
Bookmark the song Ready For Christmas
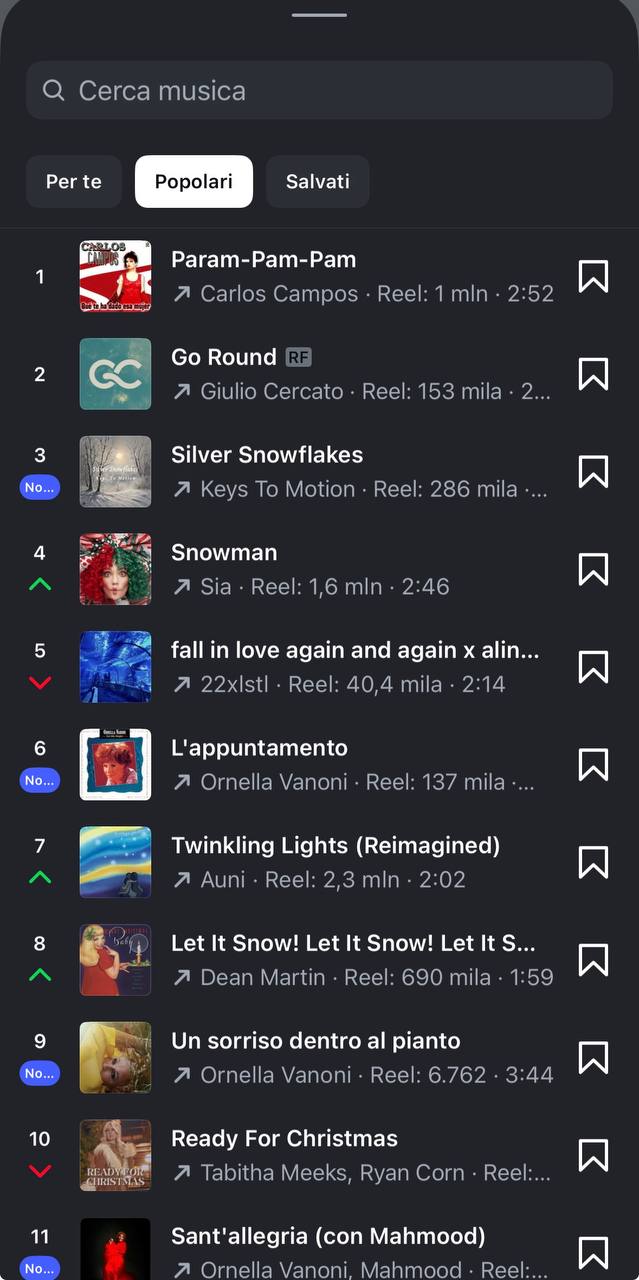tap(593, 1155)
